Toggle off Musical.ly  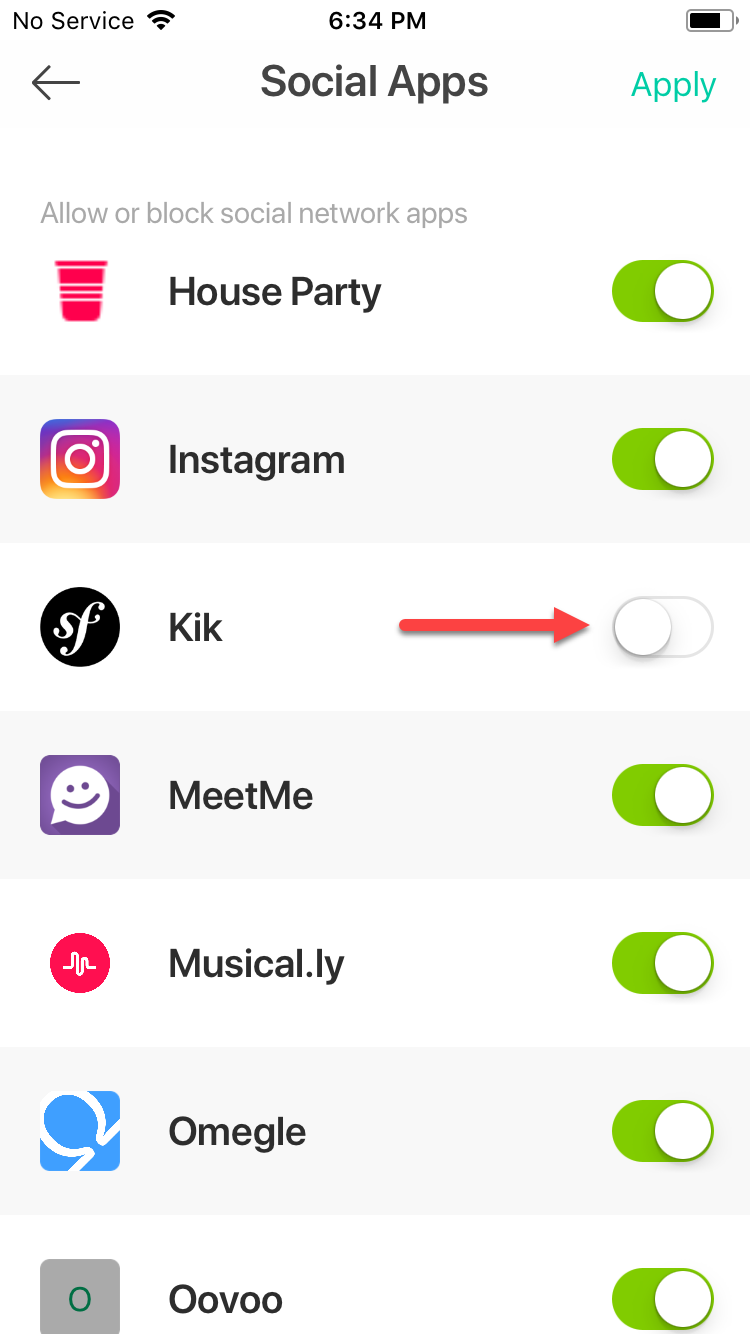coord(662,964)
